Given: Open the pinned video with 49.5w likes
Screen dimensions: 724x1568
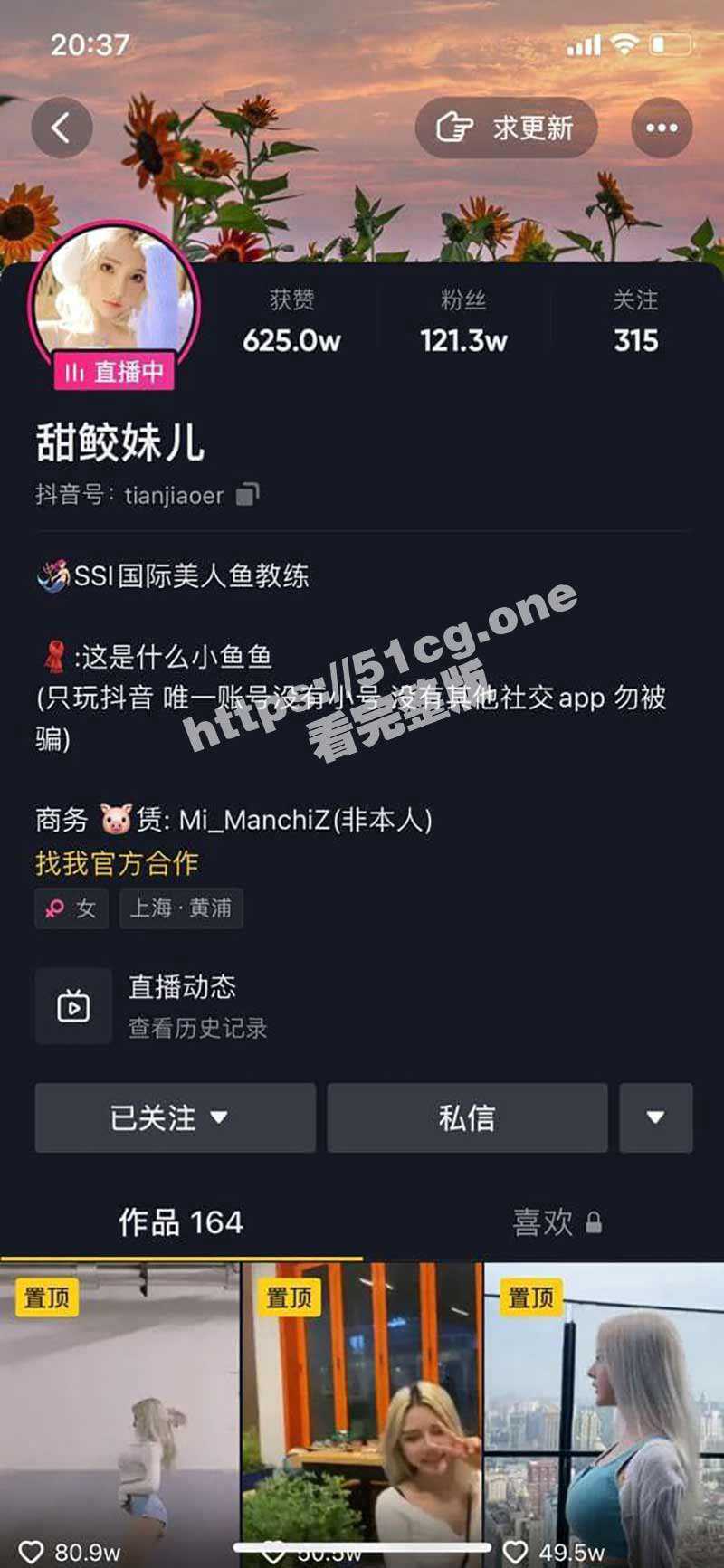Looking at the screenshot, I should (x=604, y=1411).
